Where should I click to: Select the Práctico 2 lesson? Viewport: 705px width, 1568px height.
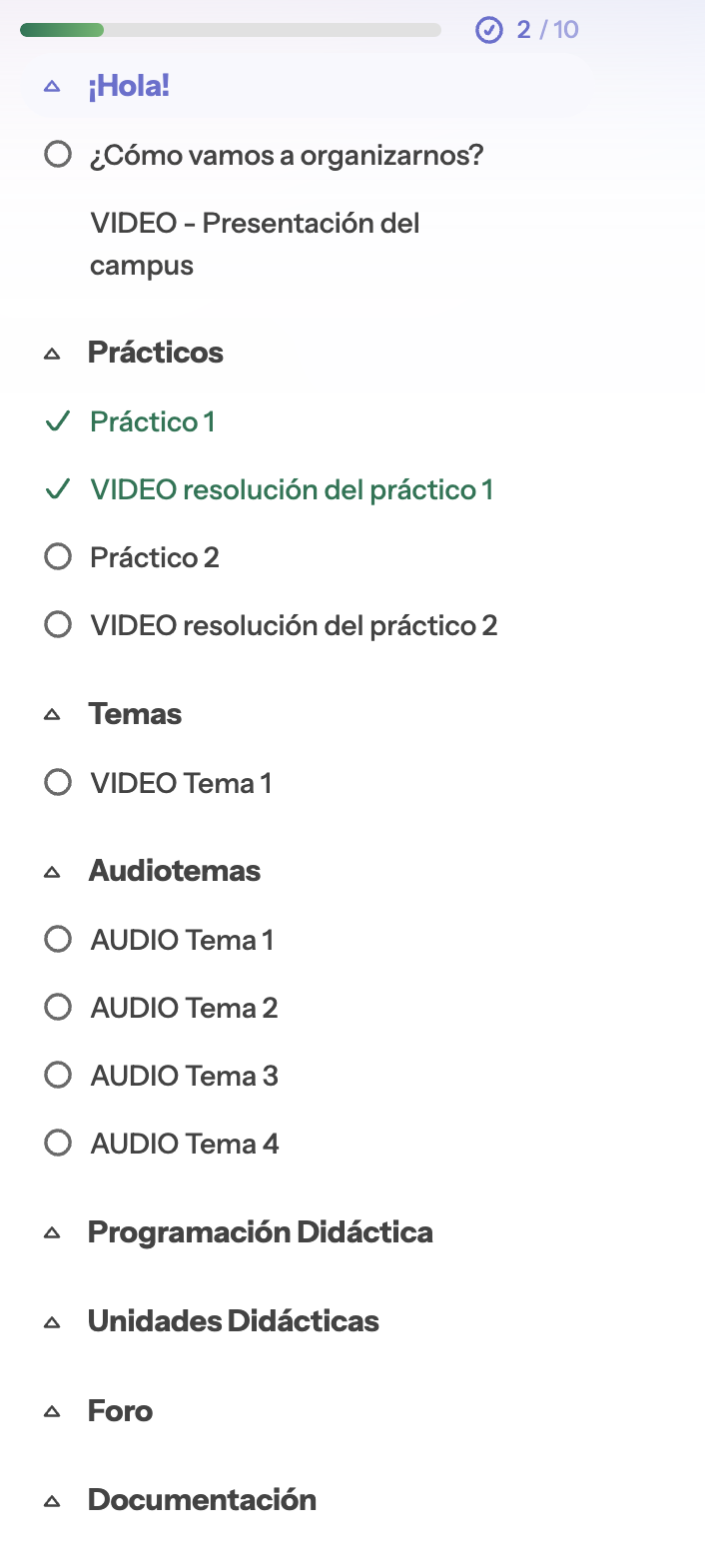pyautogui.click(x=154, y=557)
